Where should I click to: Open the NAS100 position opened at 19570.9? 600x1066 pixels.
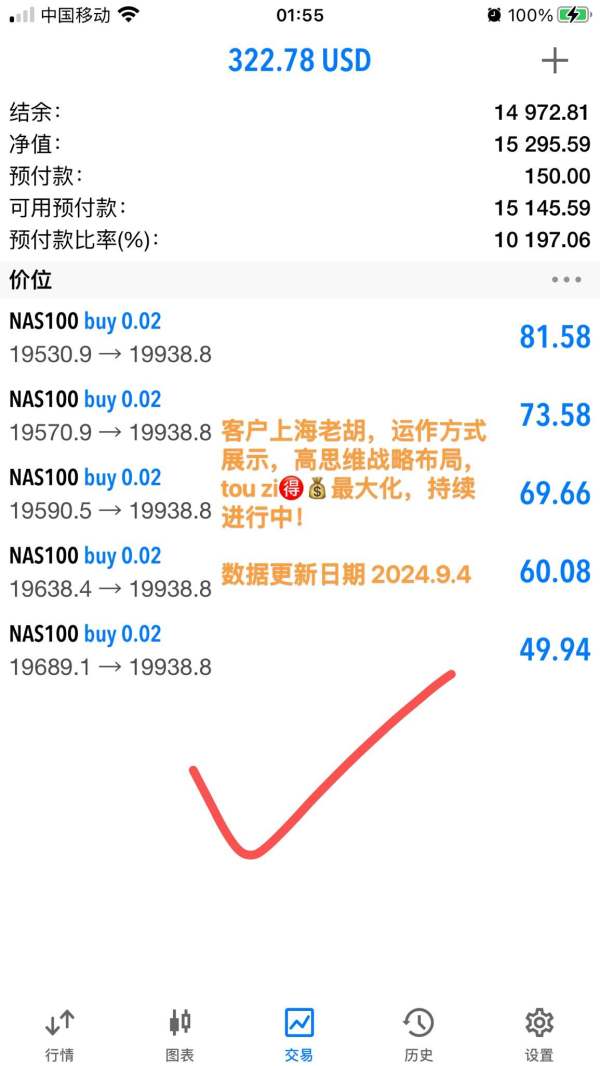pos(300,415)
